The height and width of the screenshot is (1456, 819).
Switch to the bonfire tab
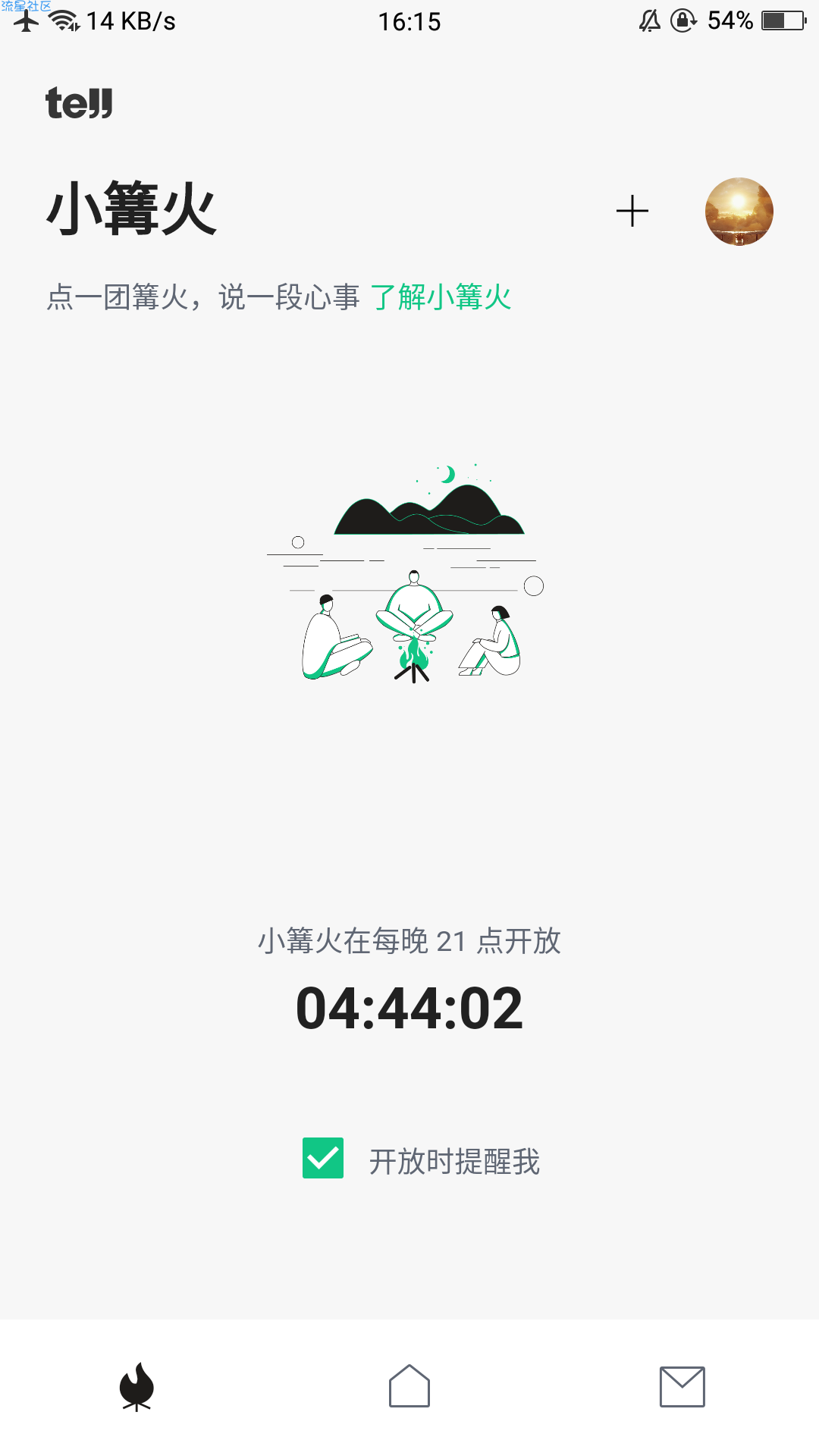(x=136, y=1386)
